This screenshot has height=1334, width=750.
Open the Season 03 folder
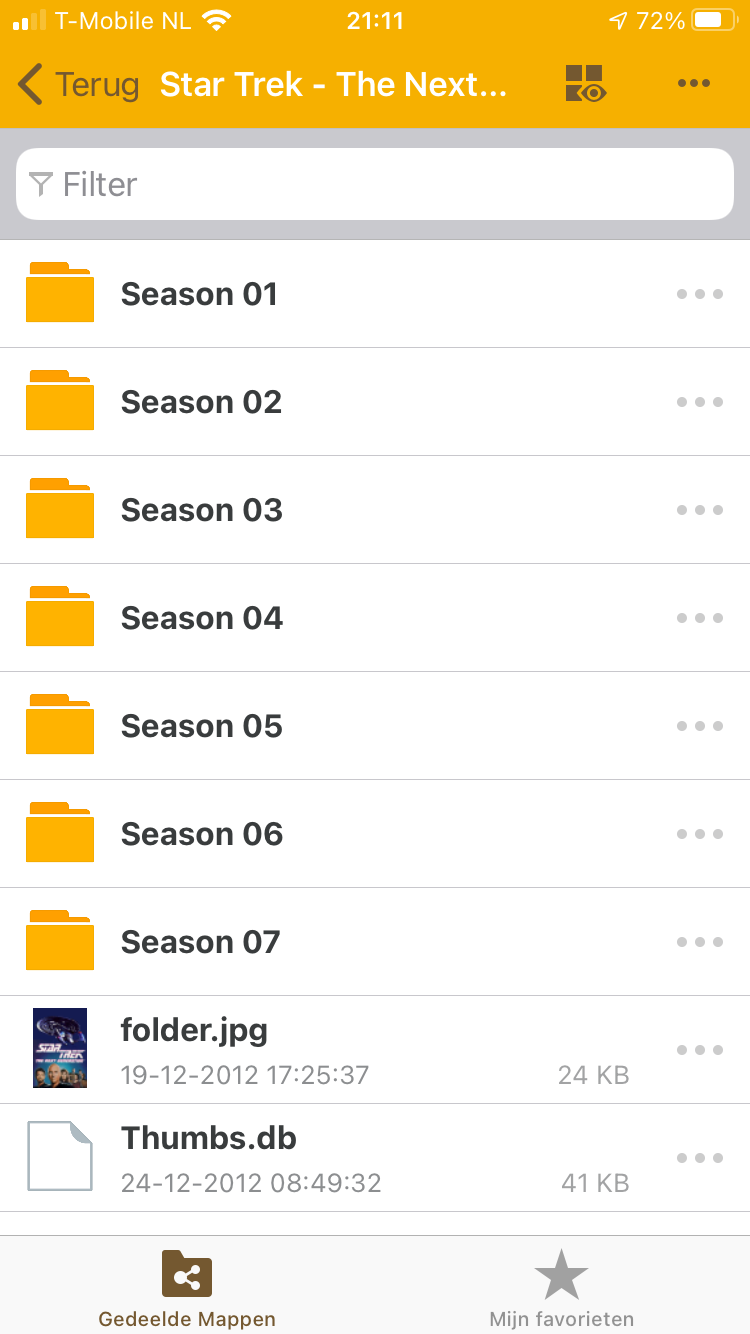click(x=201, y=510)
